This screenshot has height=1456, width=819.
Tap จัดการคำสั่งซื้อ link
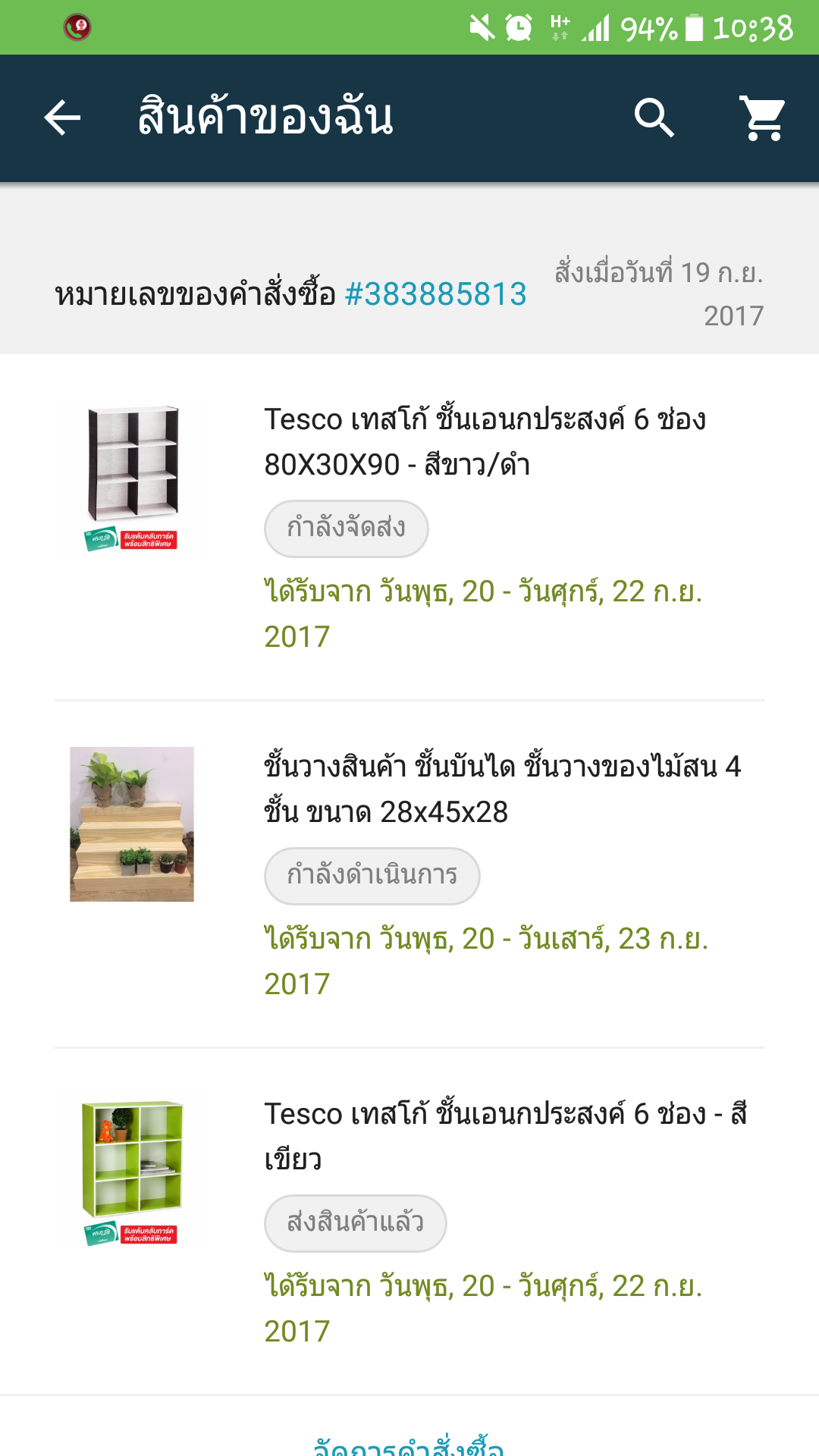pyautogui.click(x=409, y=1445)
